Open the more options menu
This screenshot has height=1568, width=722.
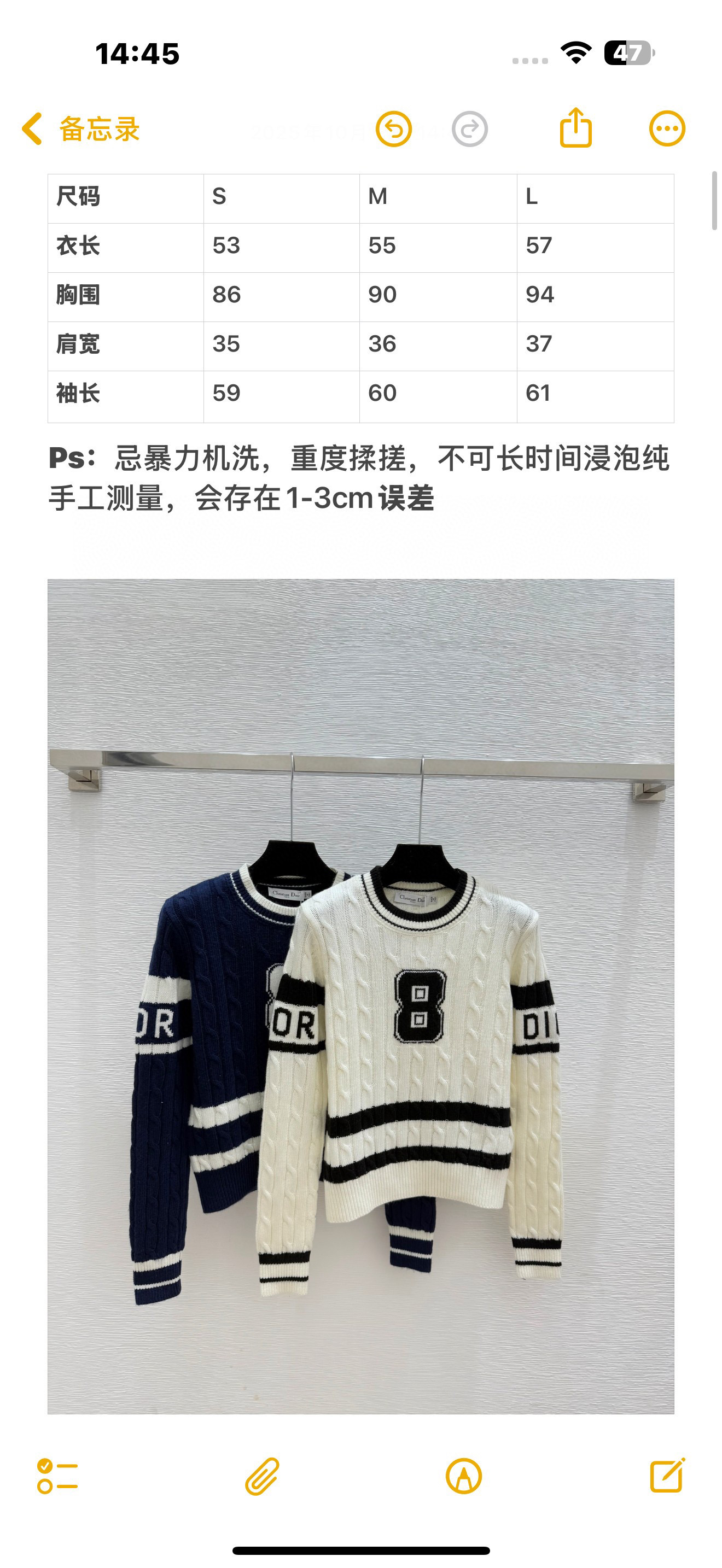tap(667, 129)
